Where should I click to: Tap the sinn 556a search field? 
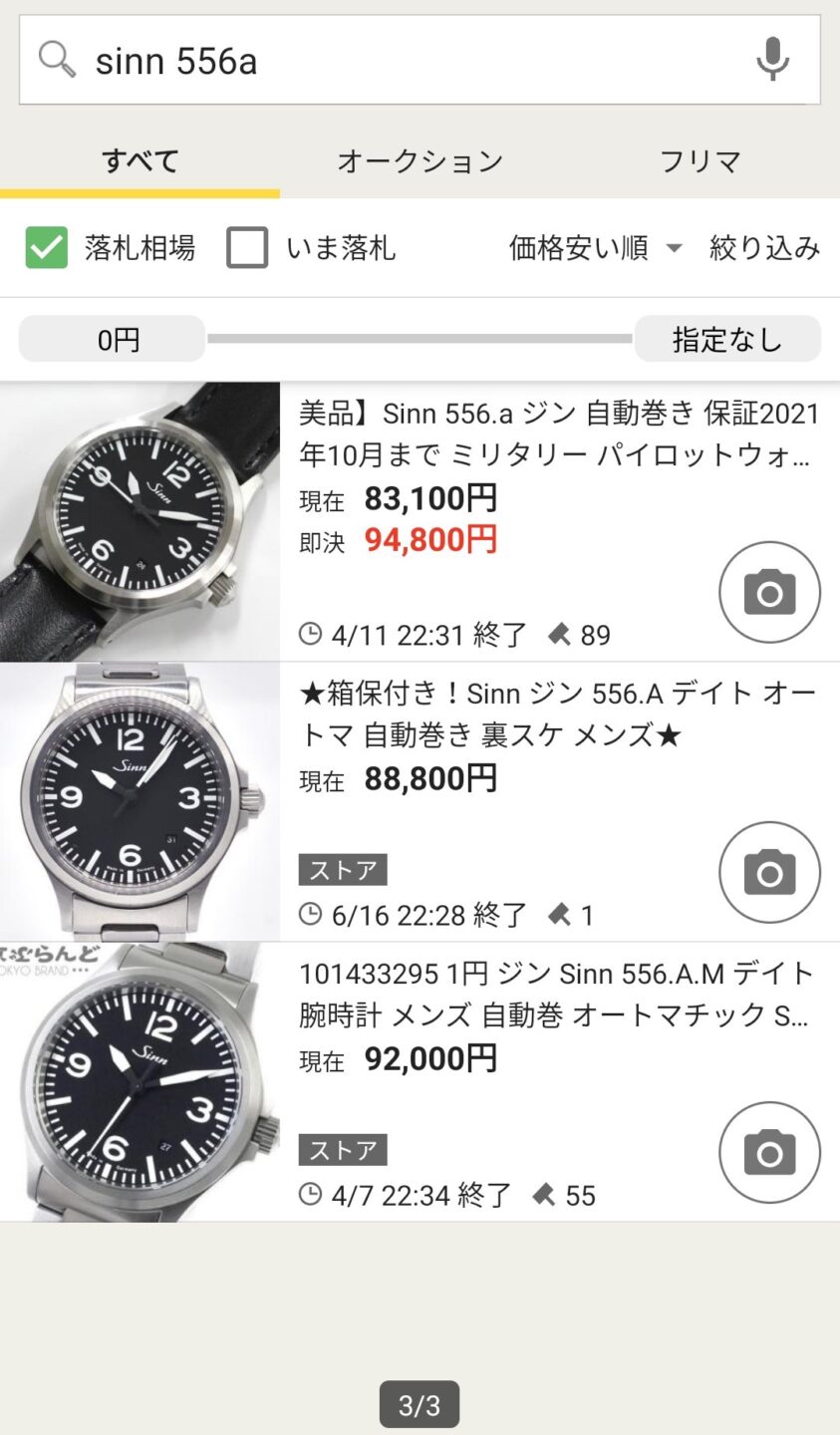(399, 61)
